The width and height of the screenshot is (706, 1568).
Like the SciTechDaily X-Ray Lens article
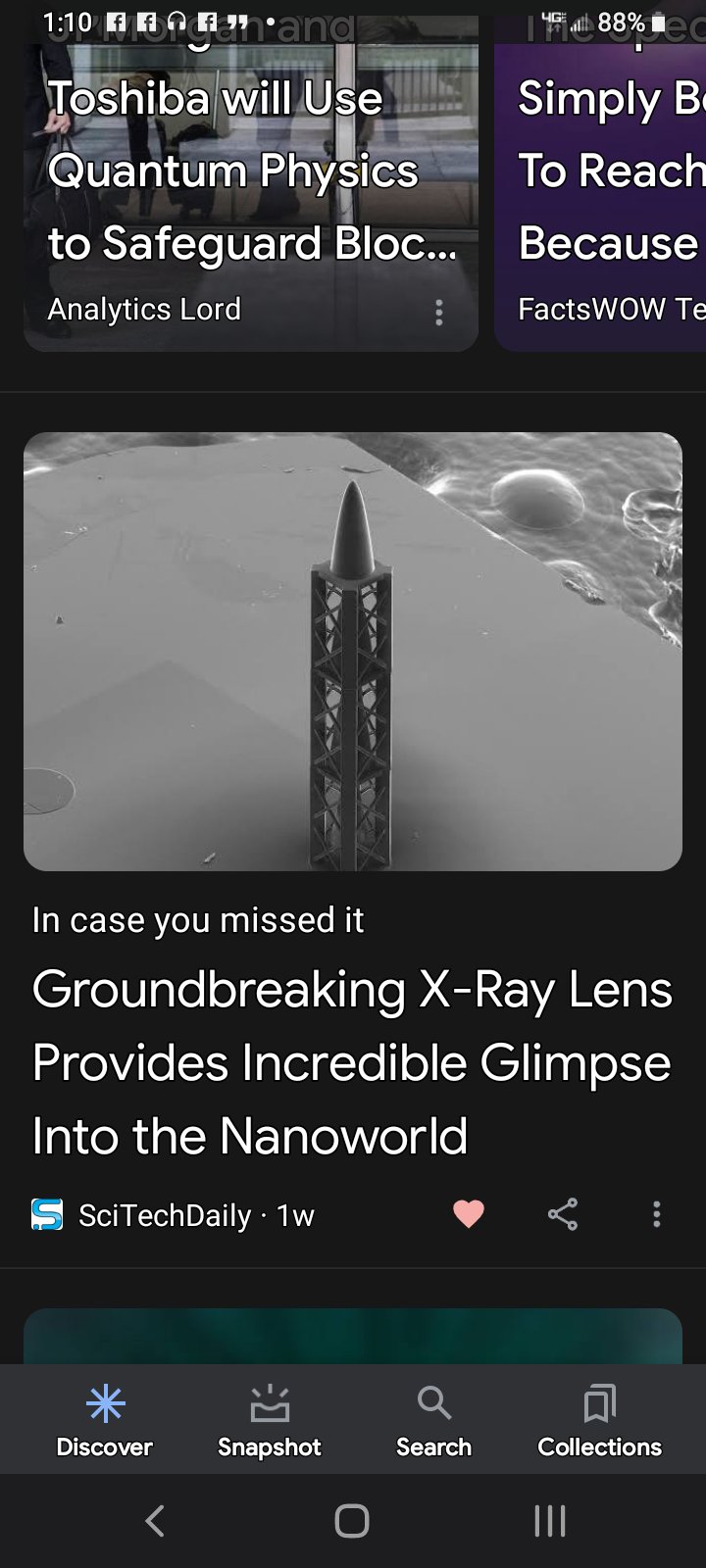[469, 1214]
